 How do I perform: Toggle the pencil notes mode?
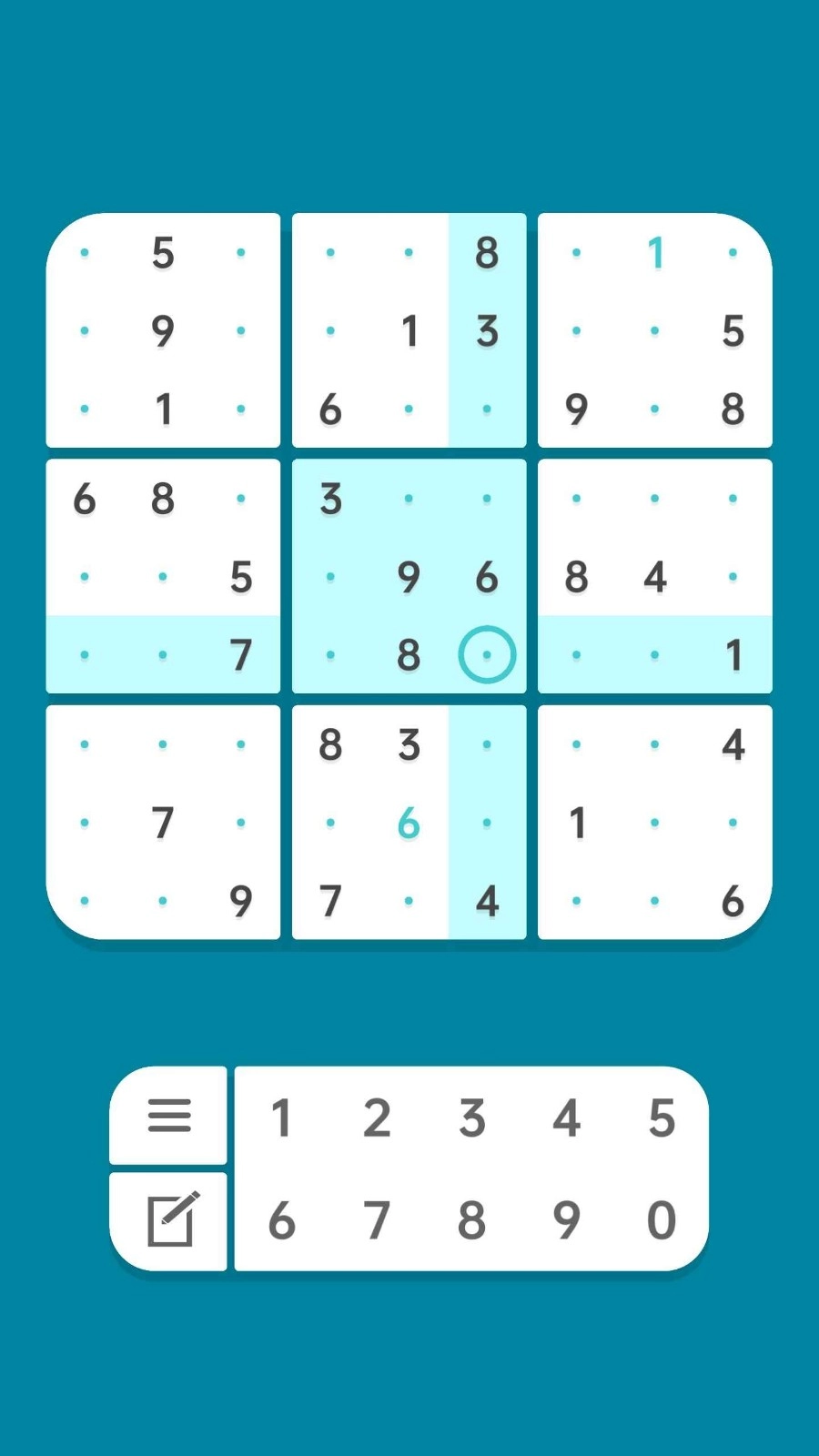[171, 1220]
